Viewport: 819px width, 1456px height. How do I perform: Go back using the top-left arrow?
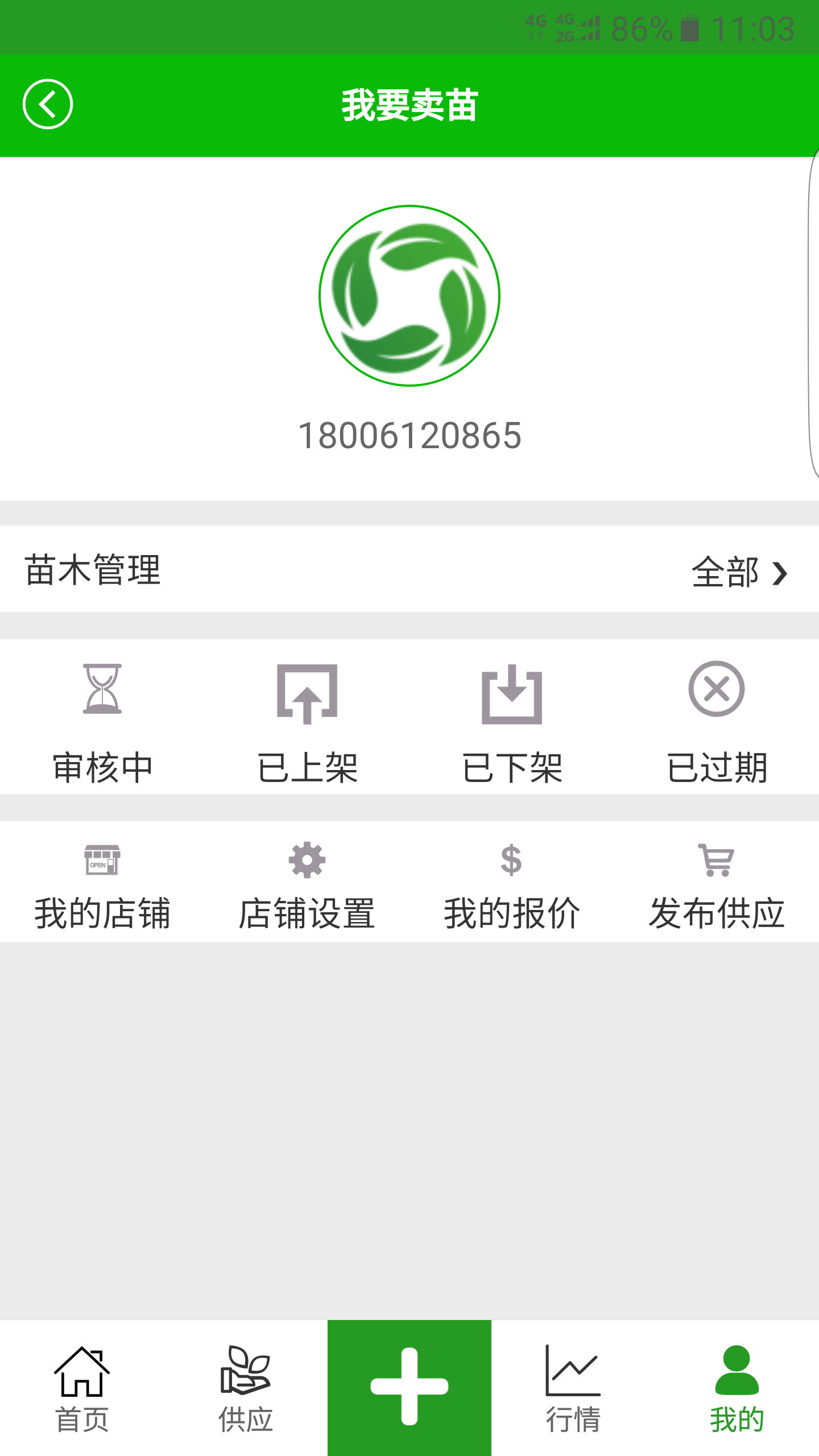click(x=48, y=105)
